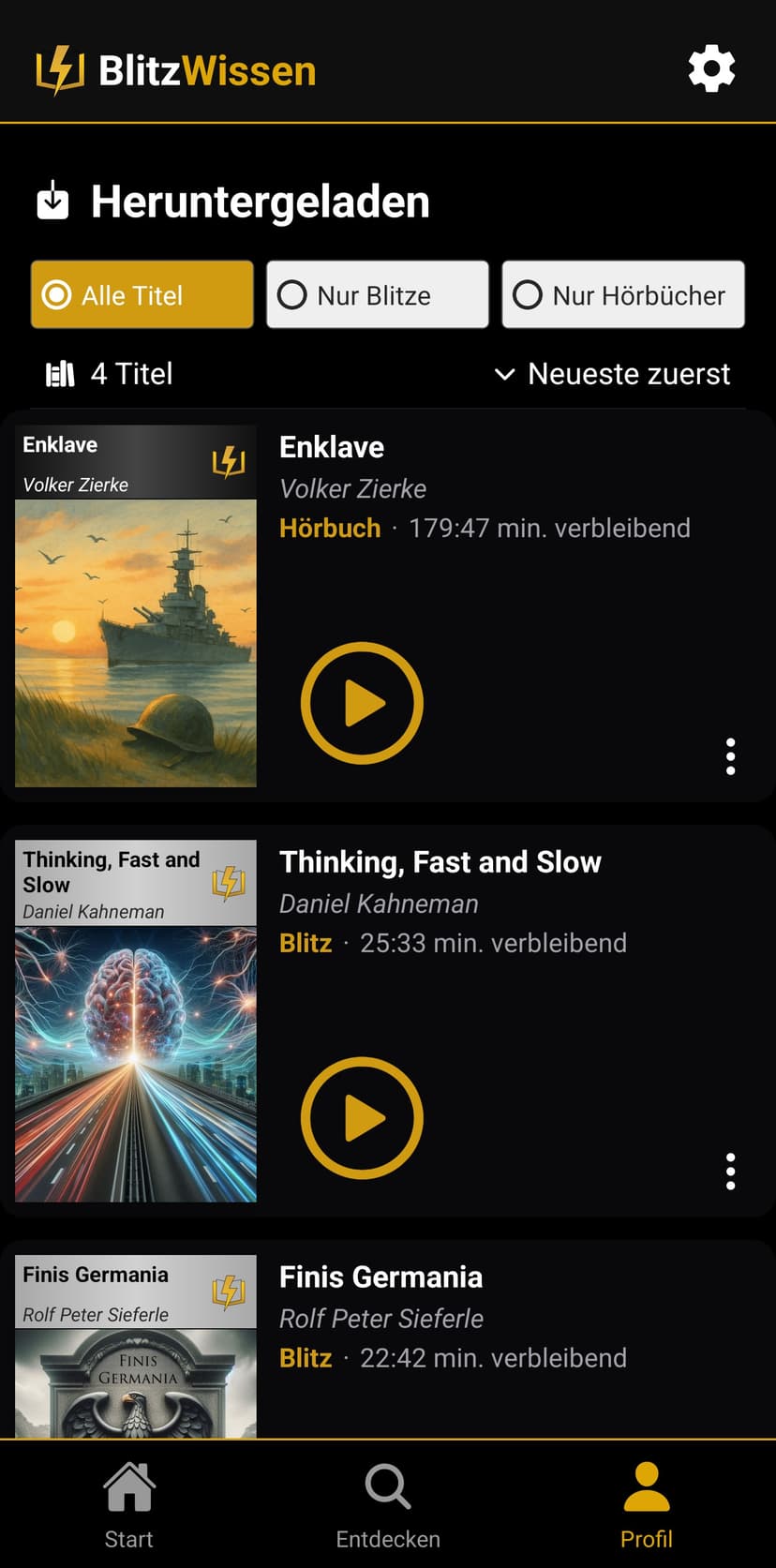Open the Profil tab

(x=647, y=1505)
